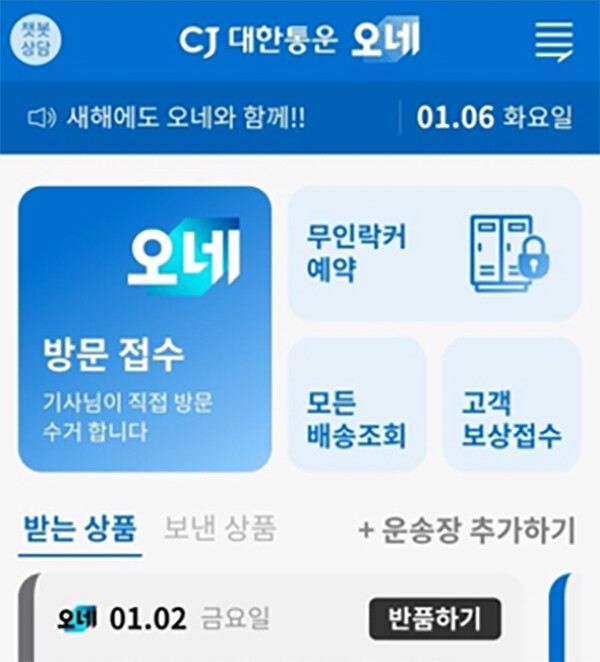This screenshot has width=600, height=662.
Task: Open 고객 보상접수
Action: pyautogui.click(x=511, y=404)
